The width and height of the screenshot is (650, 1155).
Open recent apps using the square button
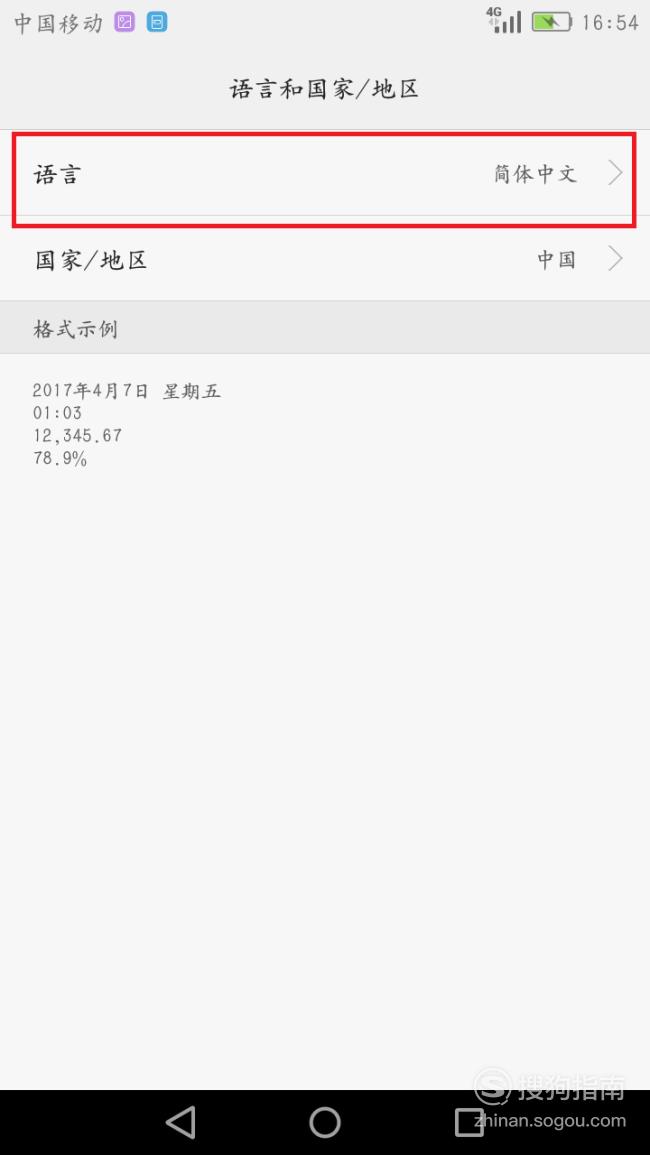coord(469,1123)
